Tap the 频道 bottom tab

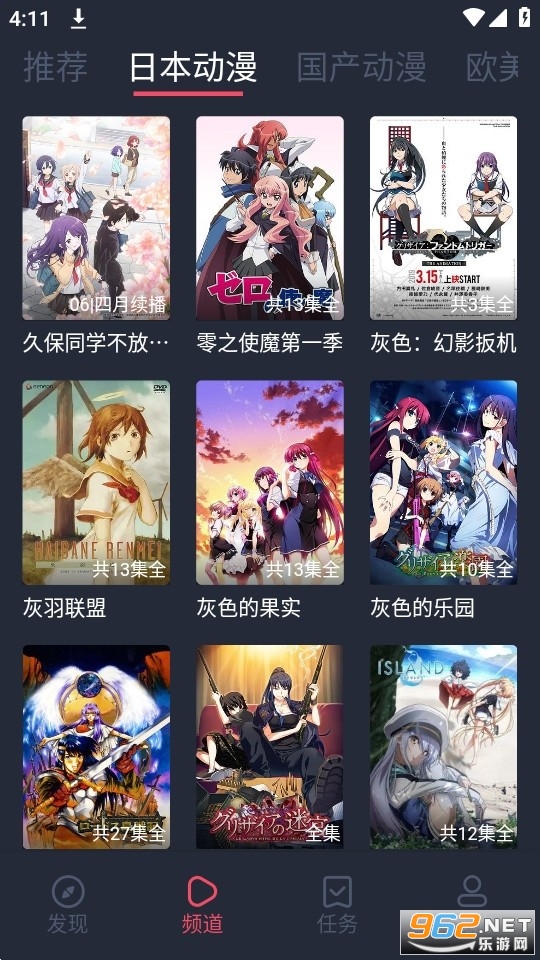[202, 904]
